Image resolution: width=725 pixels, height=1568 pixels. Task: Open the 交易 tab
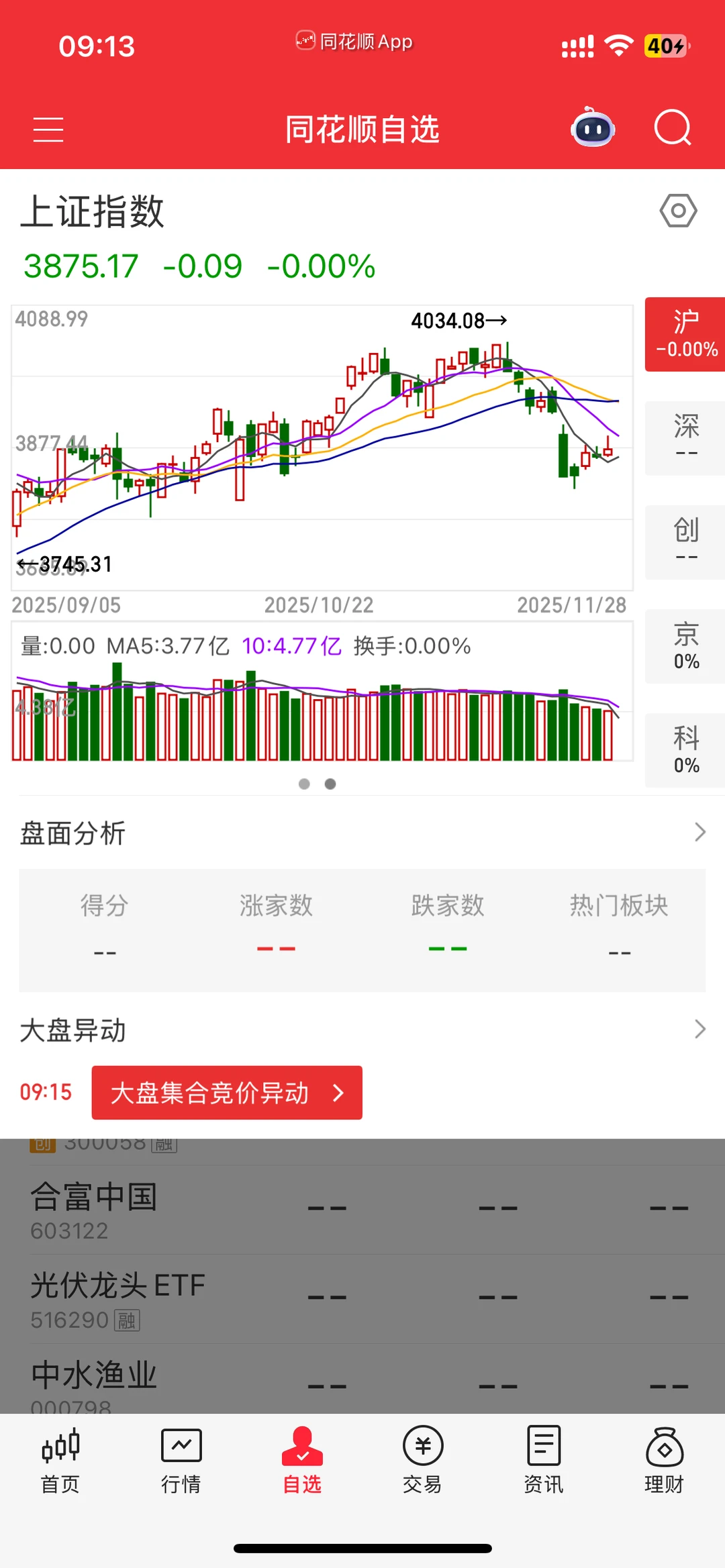coord(423,1459)
